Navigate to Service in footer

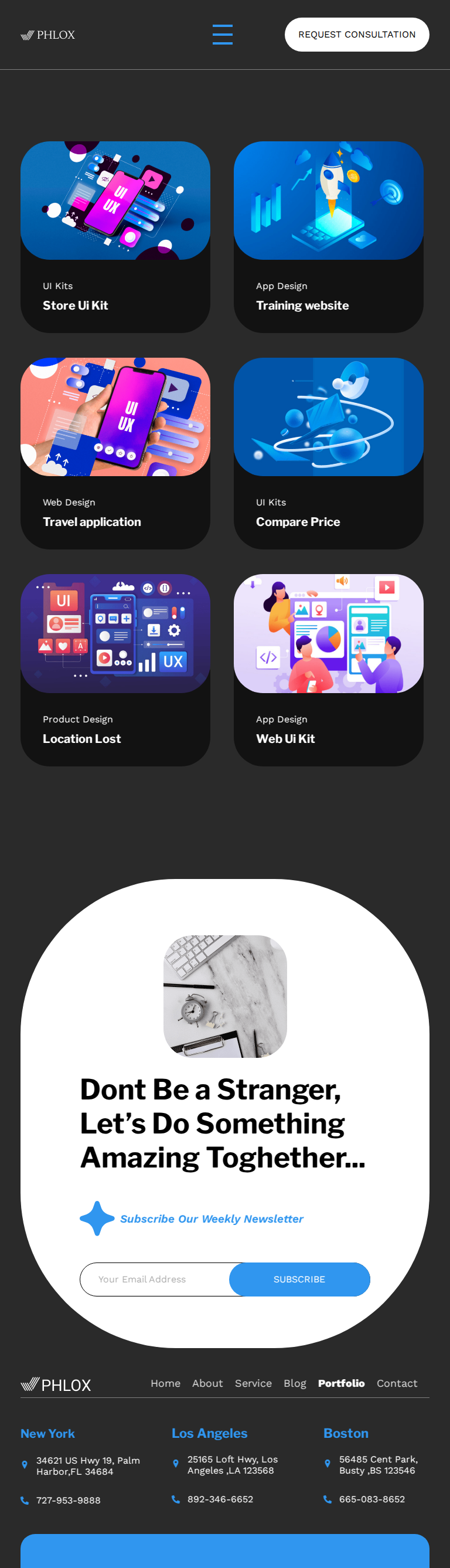[253, 1383]
